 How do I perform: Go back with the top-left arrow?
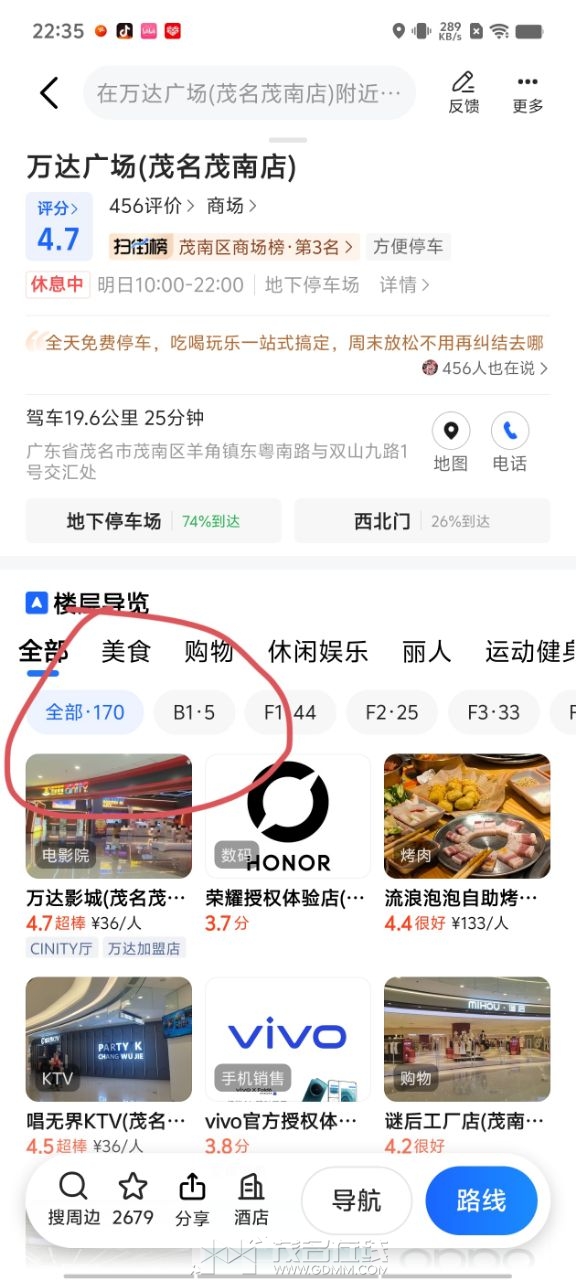coord(49,93)
